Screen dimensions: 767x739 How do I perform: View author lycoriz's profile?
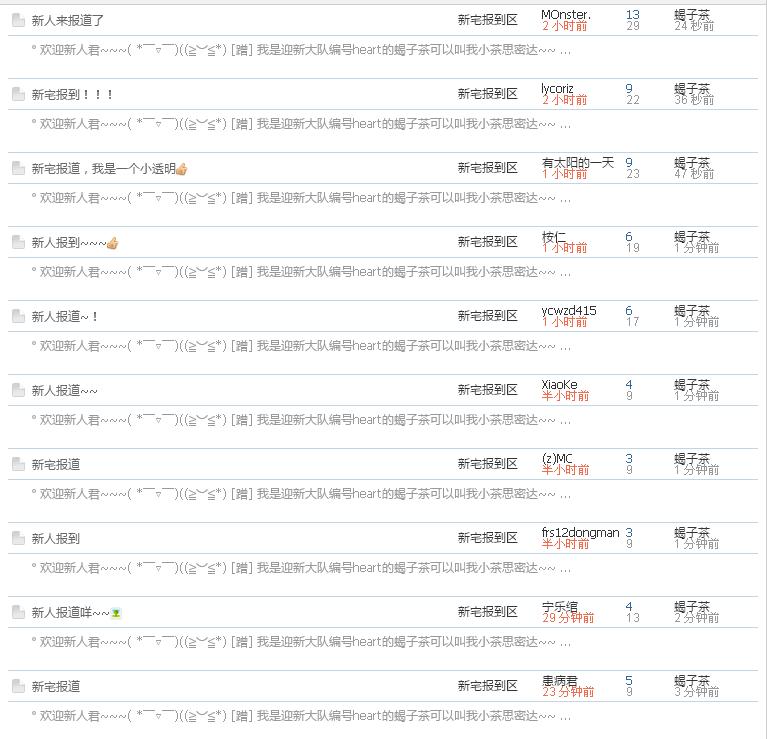pos(557,89)
